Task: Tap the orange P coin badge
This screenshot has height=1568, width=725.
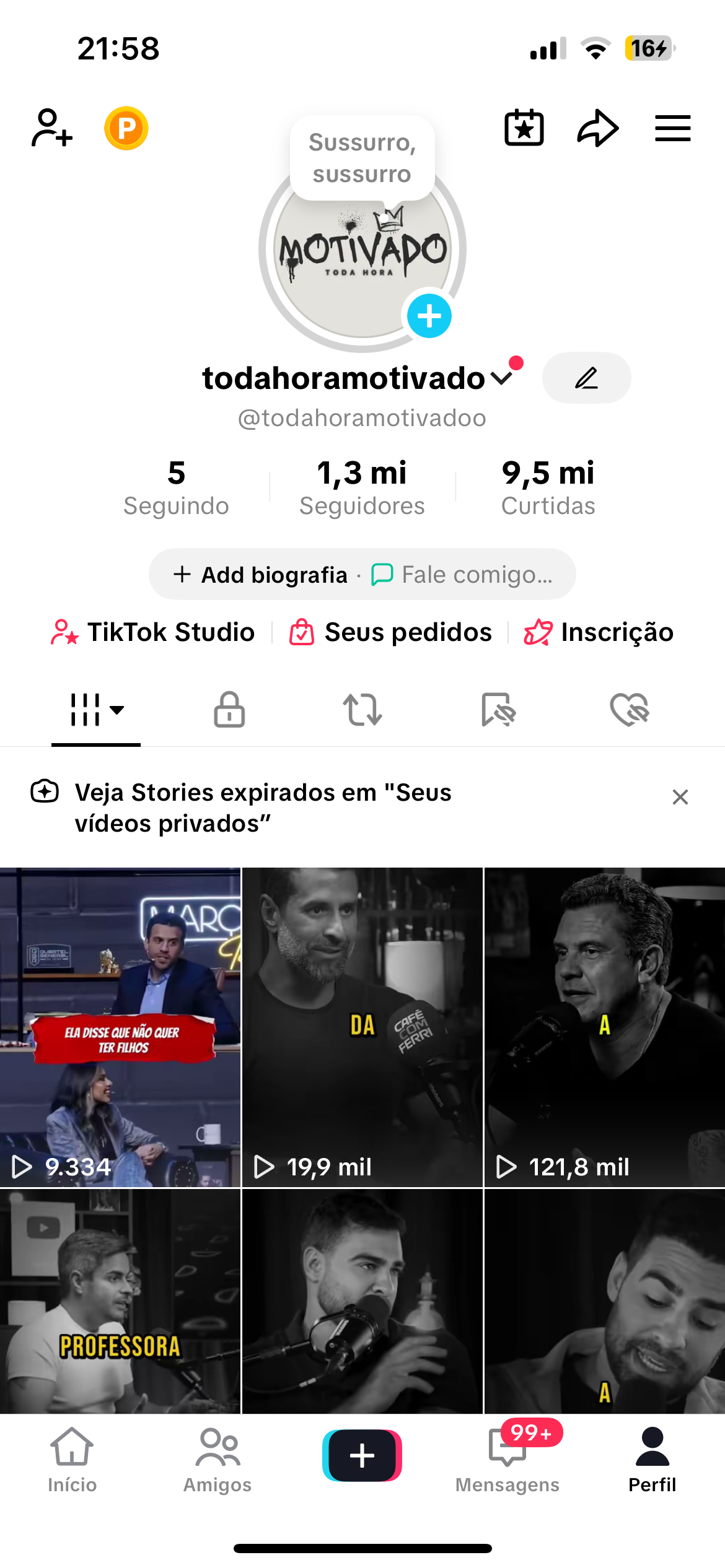Action: pos(126,128)
